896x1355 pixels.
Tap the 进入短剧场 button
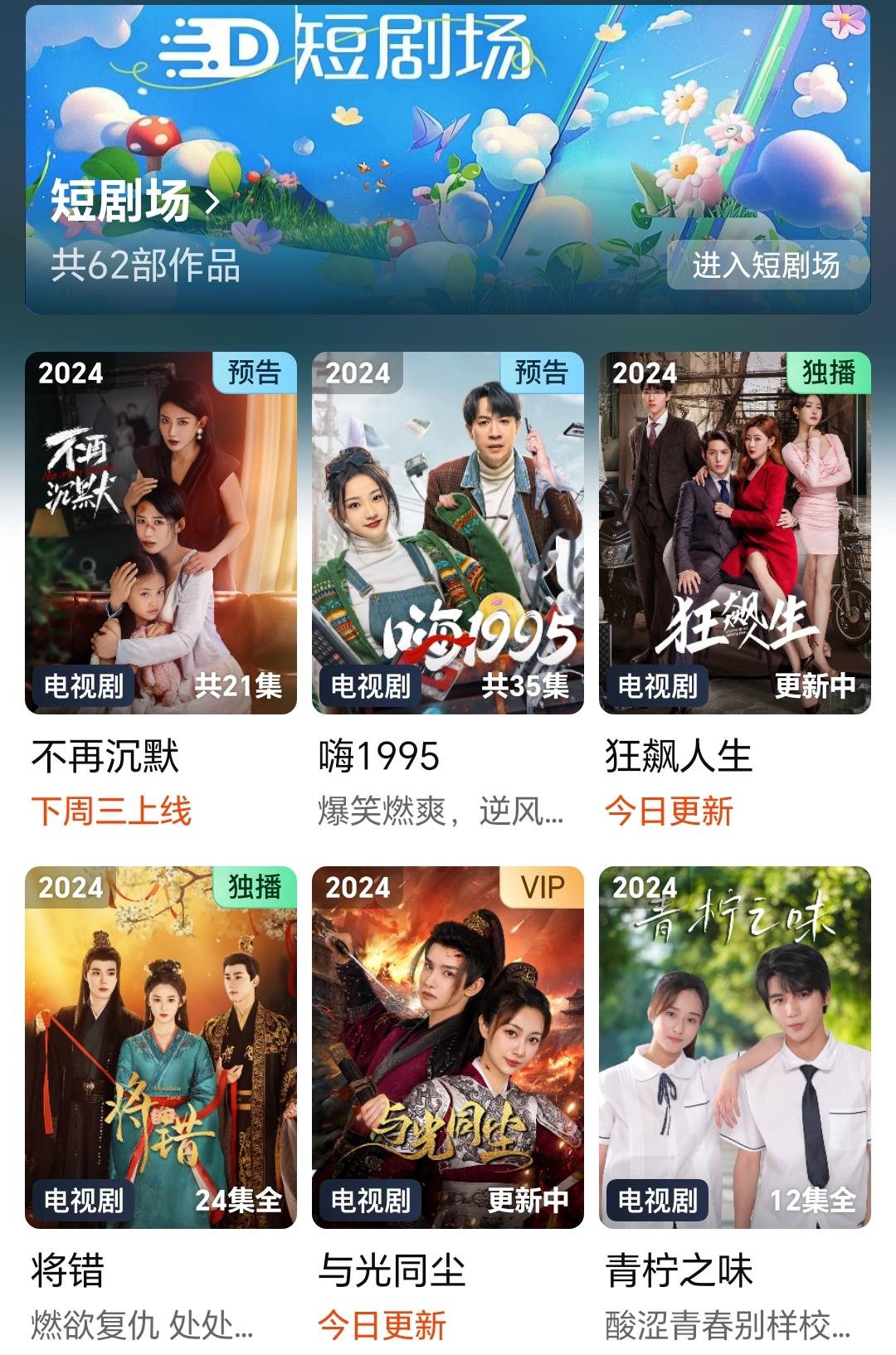click(767, 266)
